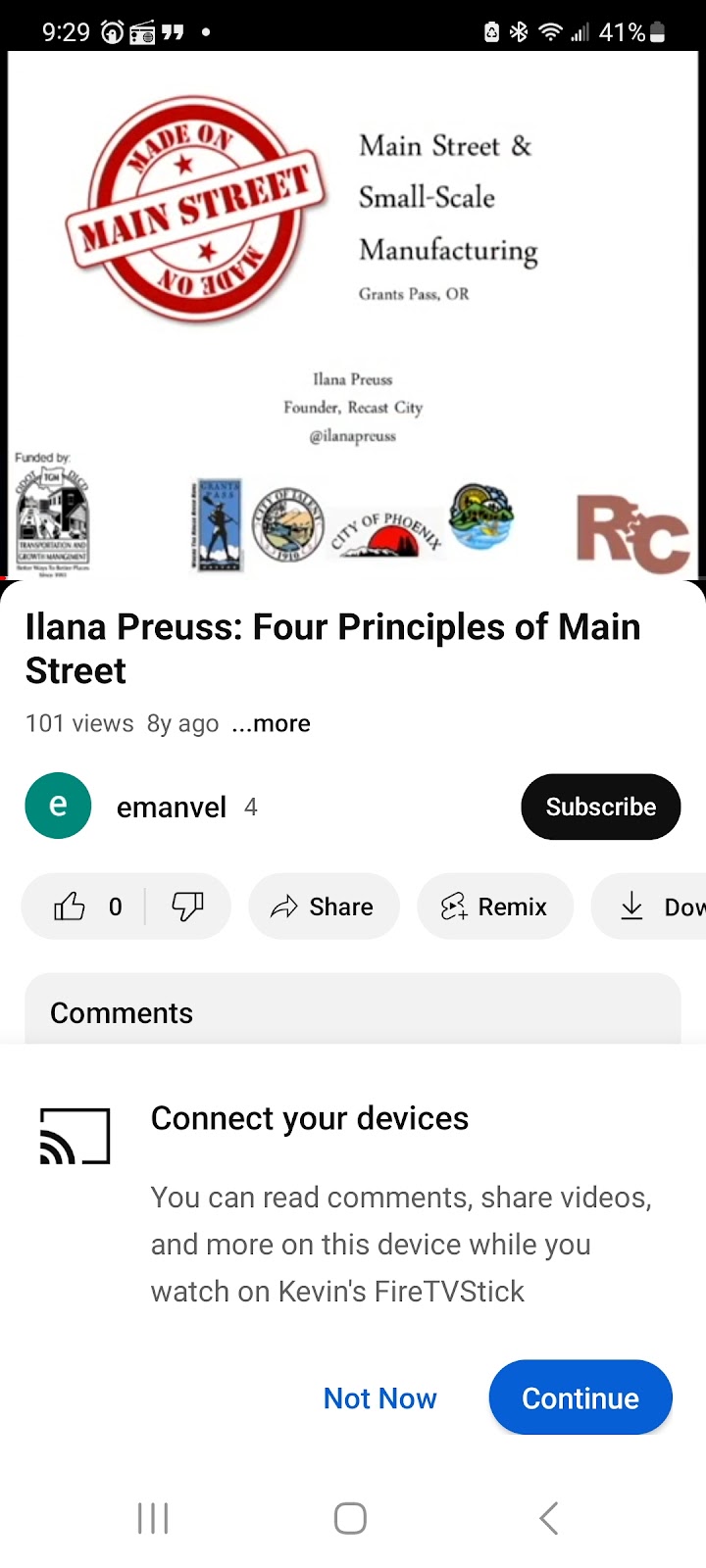
Task: Share the Ilana Preuss video
Action: (x=324, y=906)
